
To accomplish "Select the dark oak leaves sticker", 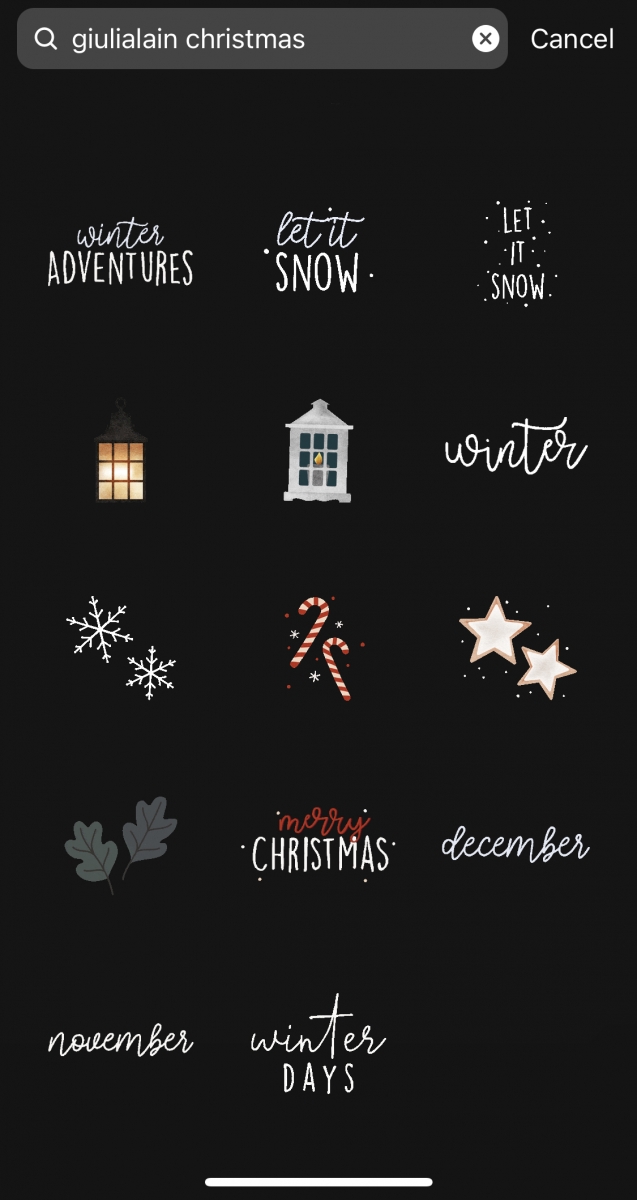I will (x=120, y=844).
